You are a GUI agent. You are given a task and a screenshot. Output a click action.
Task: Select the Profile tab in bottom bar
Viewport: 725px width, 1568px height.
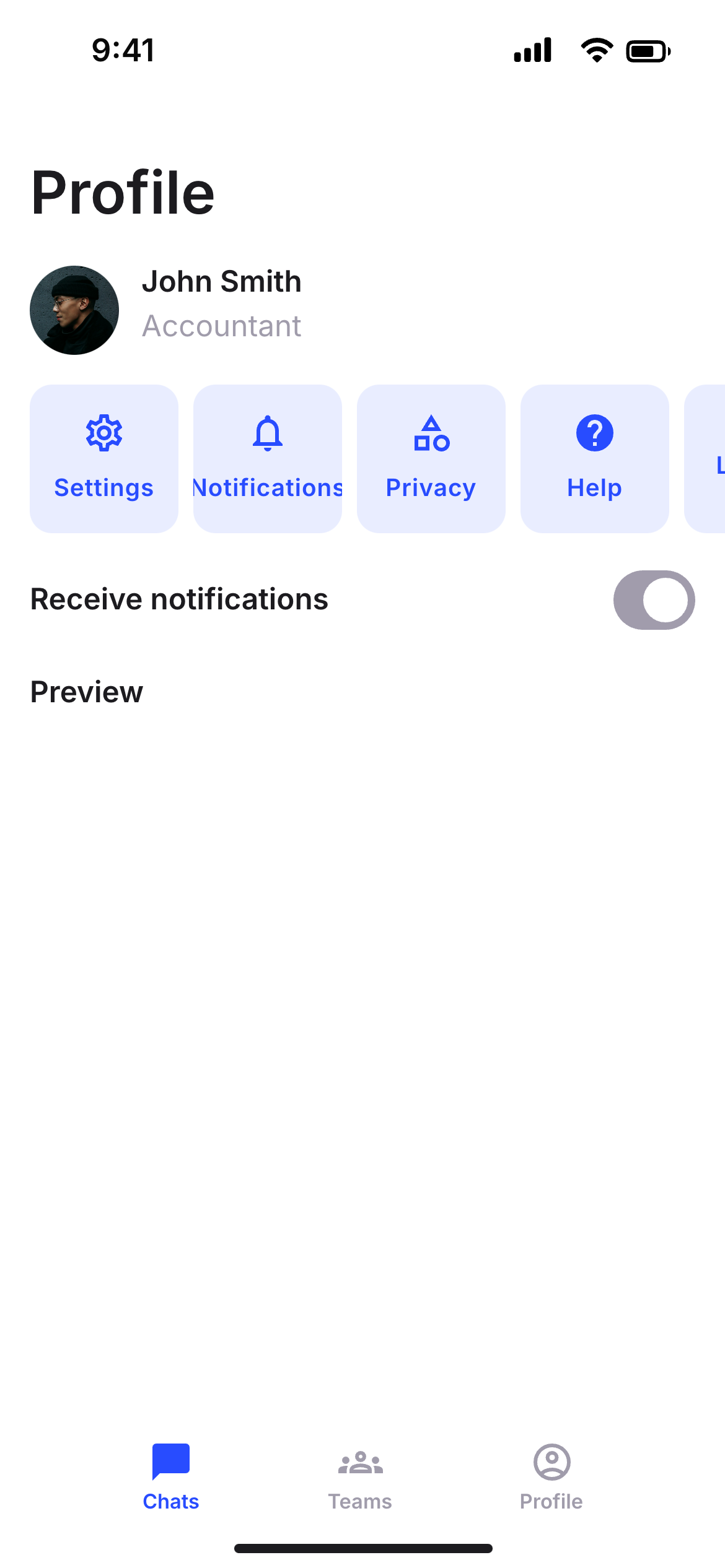551,1476
